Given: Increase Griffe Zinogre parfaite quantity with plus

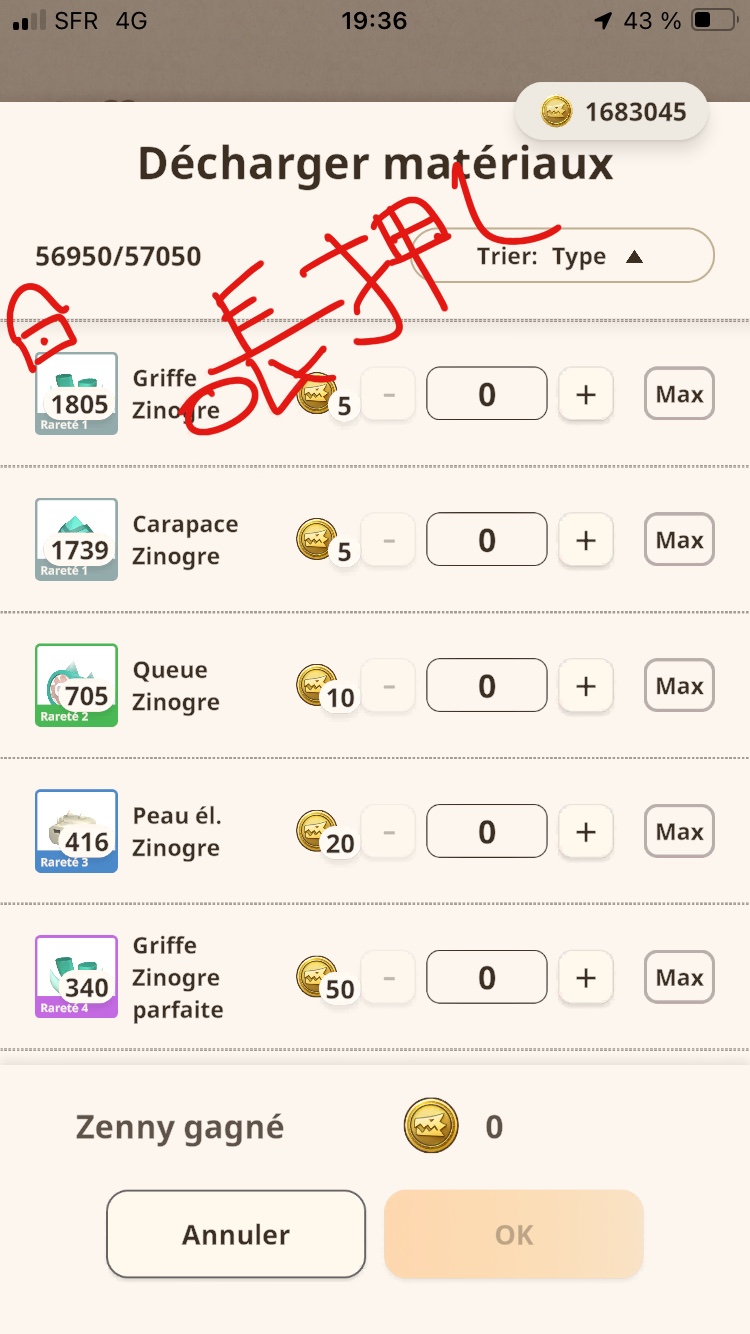Looking at the screenshot, I should [585, 977].
